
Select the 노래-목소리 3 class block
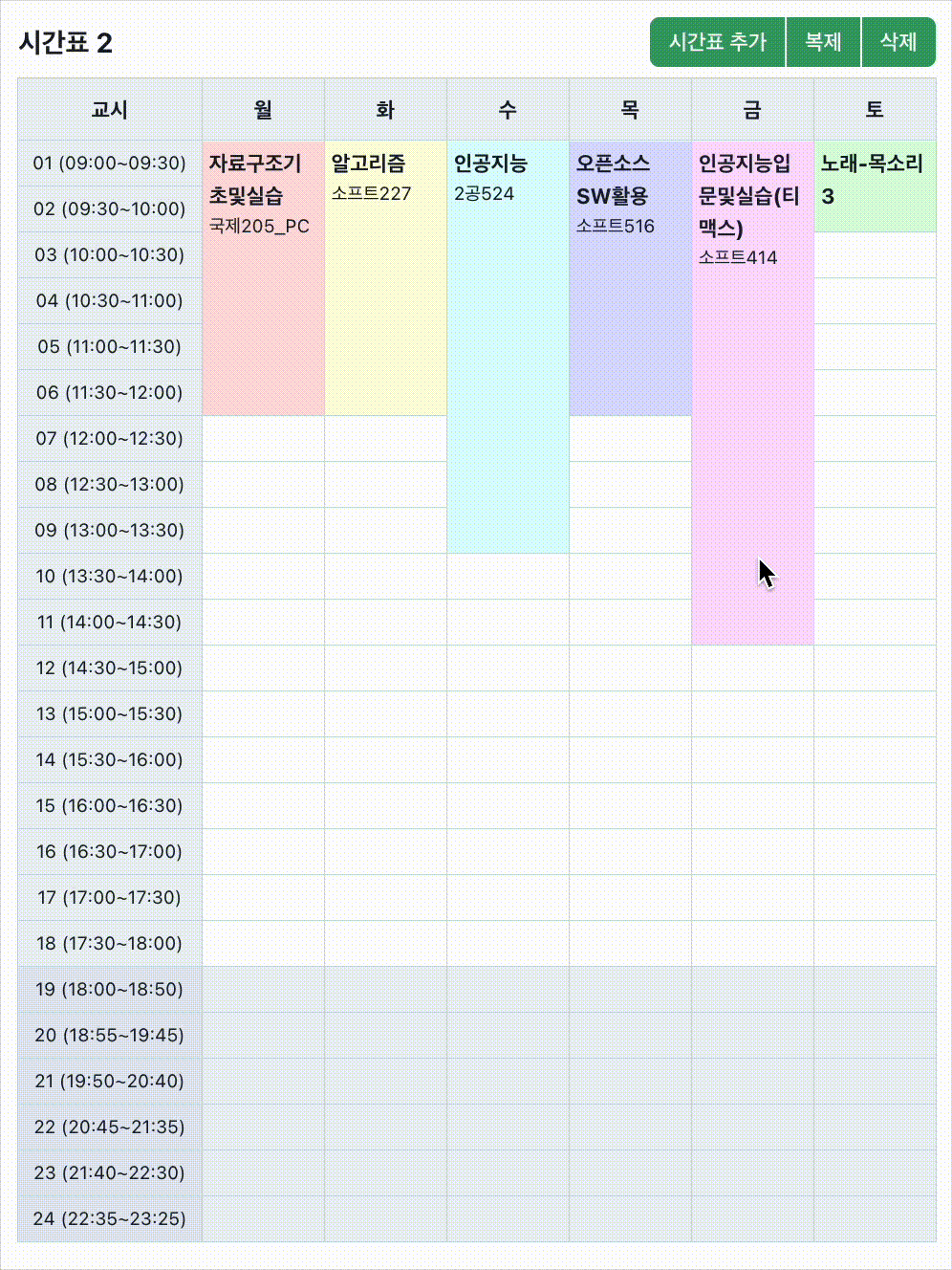(x=875, y=186)
